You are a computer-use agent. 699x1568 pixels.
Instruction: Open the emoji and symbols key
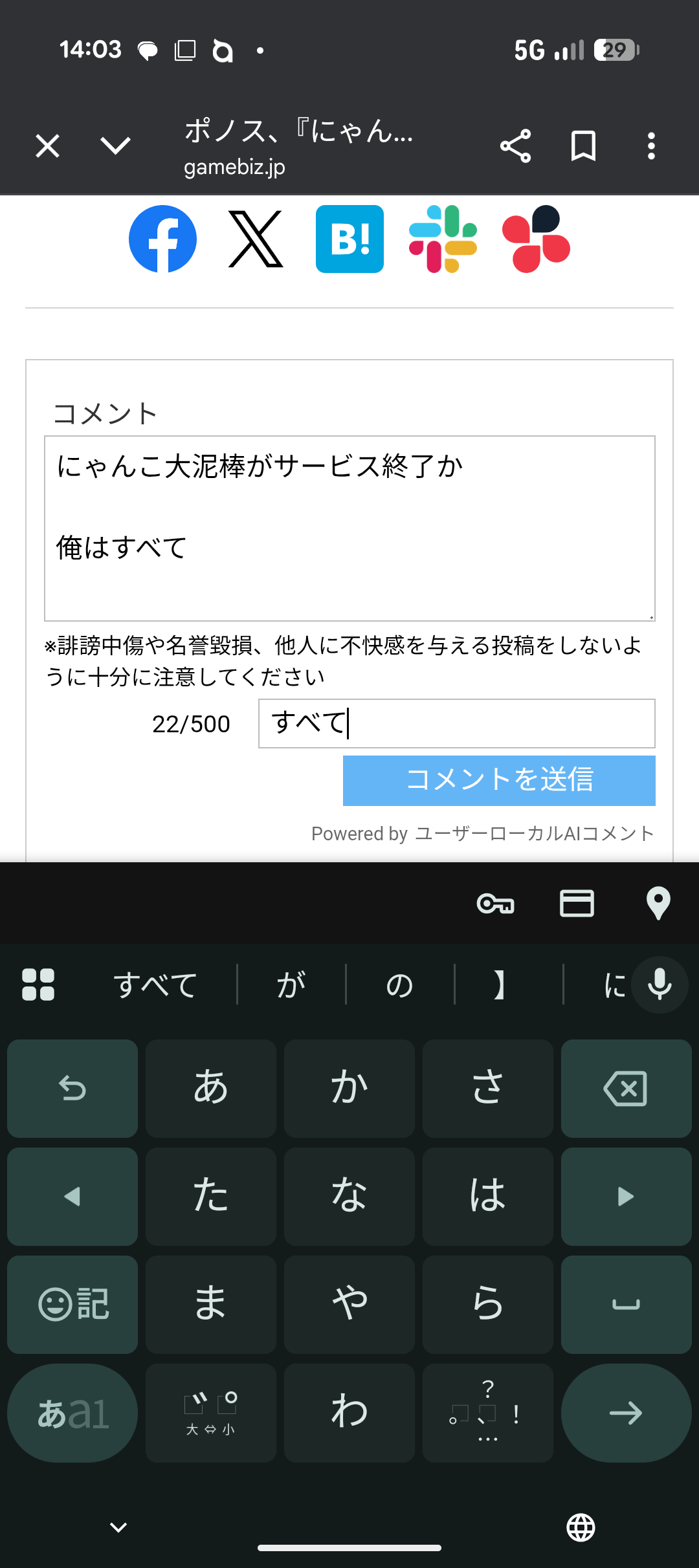[72, 1304]
